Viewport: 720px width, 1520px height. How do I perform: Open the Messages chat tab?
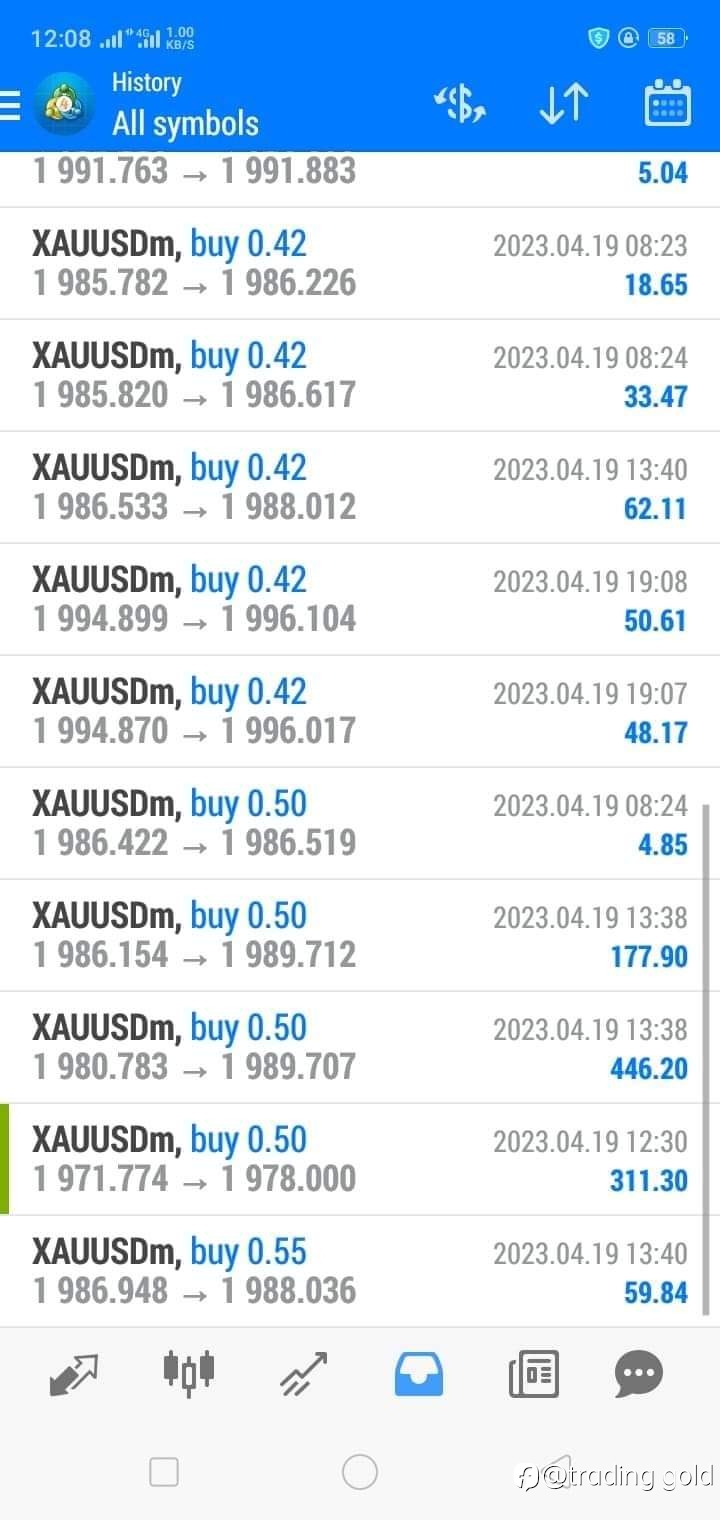click(639, 1374)
